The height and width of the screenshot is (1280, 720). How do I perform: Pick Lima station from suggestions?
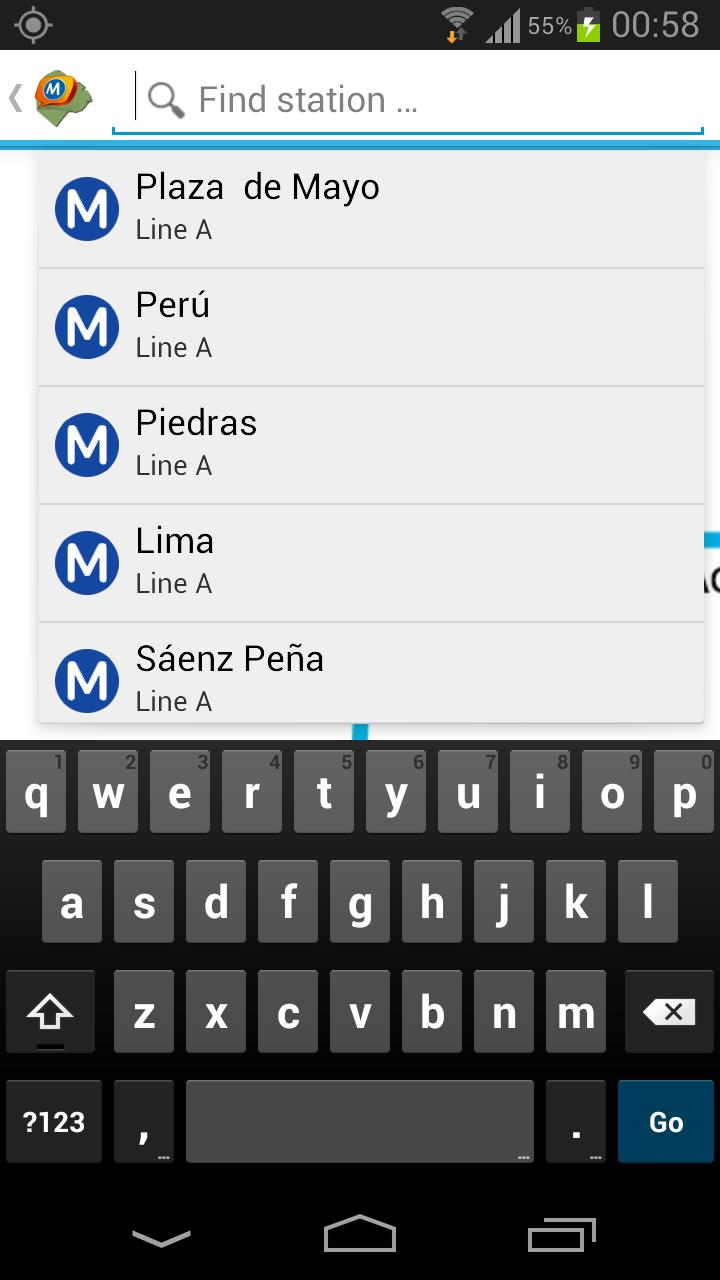(x=370, y=562)
